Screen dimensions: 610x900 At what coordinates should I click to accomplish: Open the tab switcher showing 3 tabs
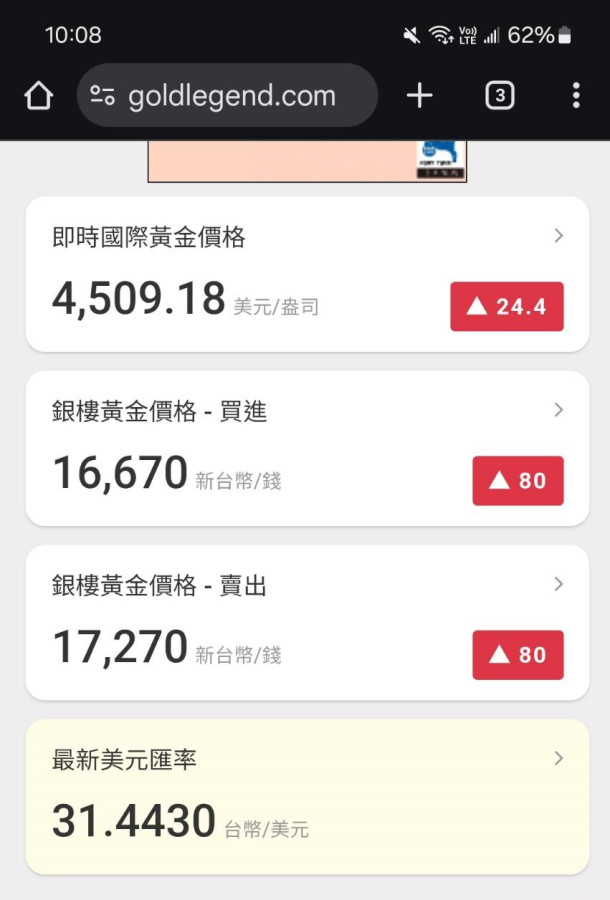tap(499, 96)
